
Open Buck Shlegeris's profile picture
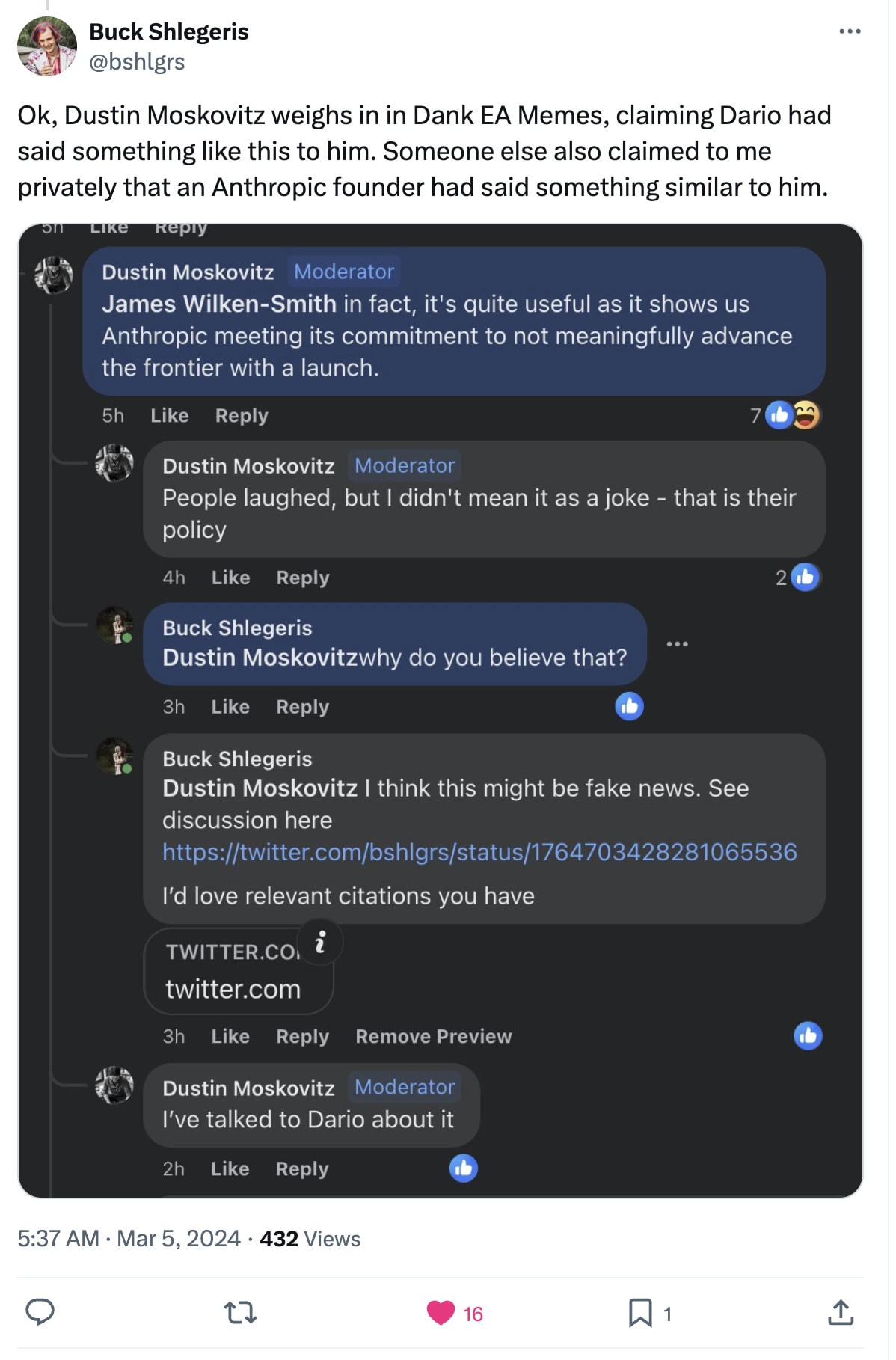[x=46, y=46]
